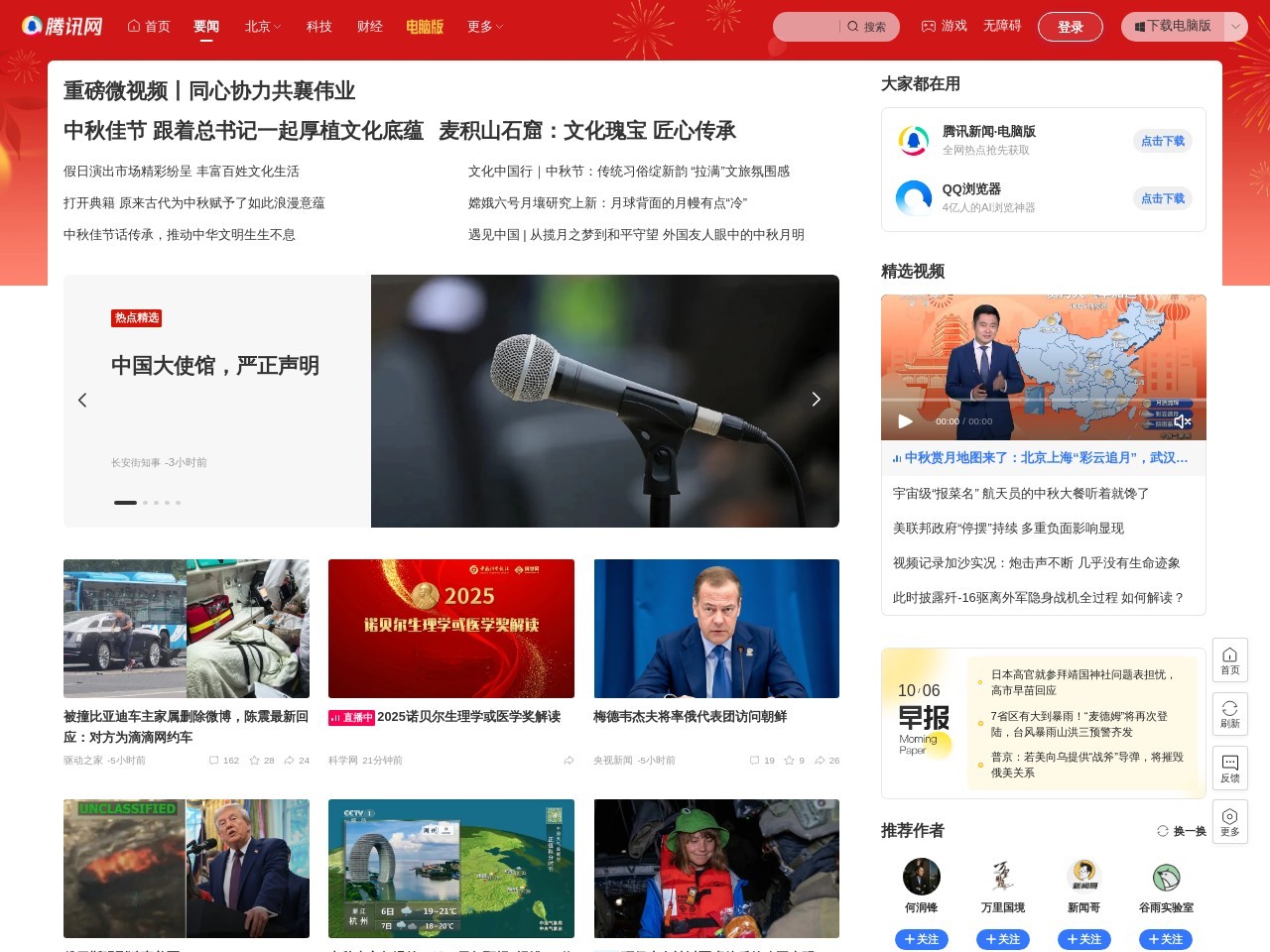Open article 宇宙级"报菜名"航天员的中秋大餐
The height and width of the screenshot is (952, 1270).
point(1020,493)
